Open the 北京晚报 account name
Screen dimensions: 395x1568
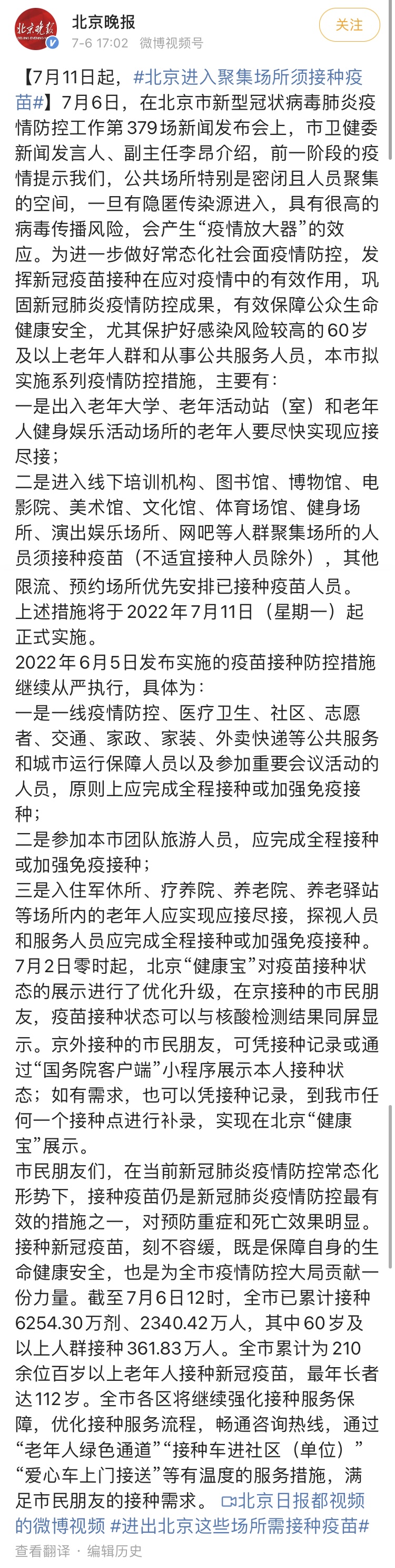coord(103,22)
